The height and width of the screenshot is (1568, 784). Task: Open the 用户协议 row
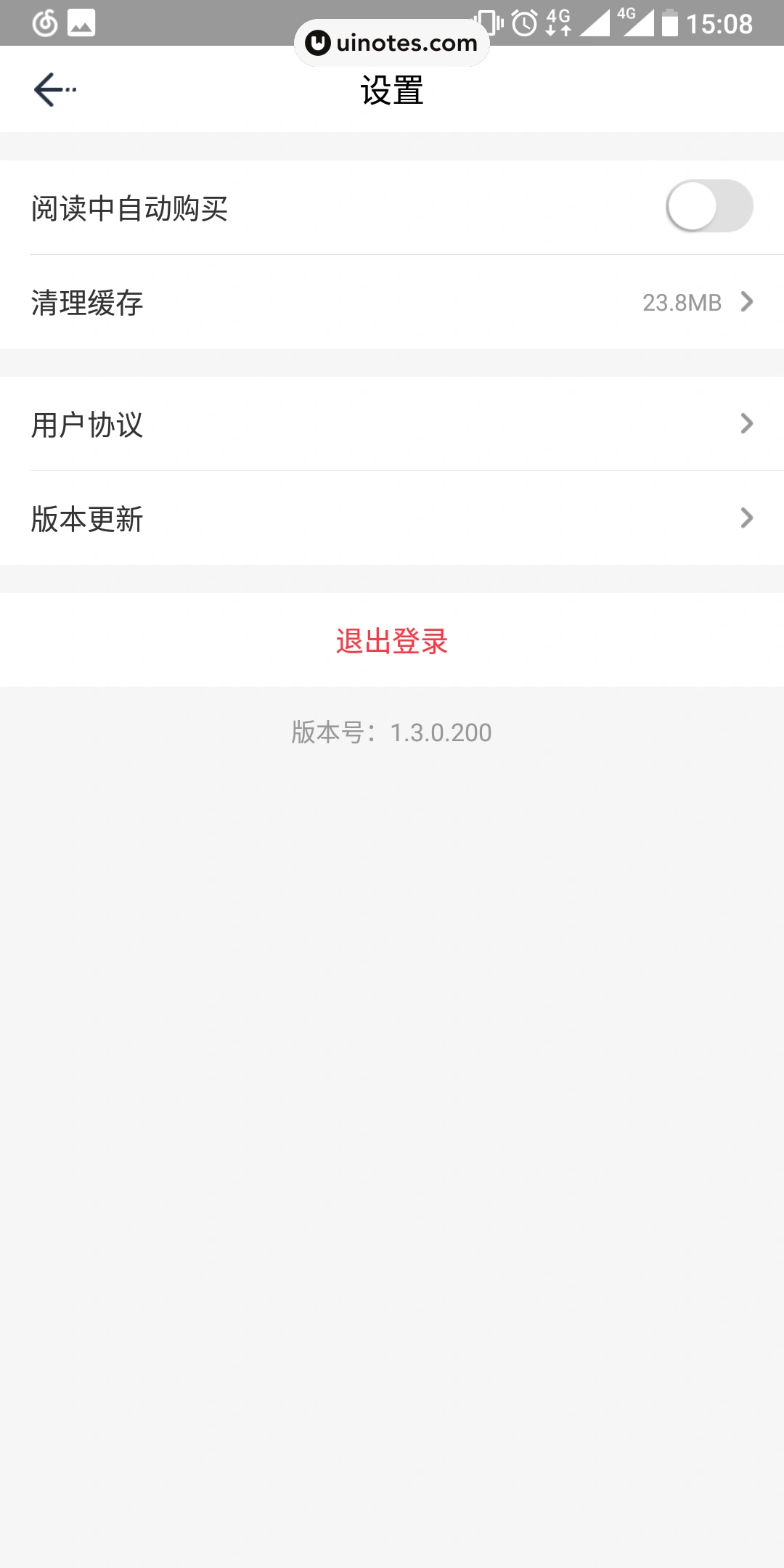point(392,424)
